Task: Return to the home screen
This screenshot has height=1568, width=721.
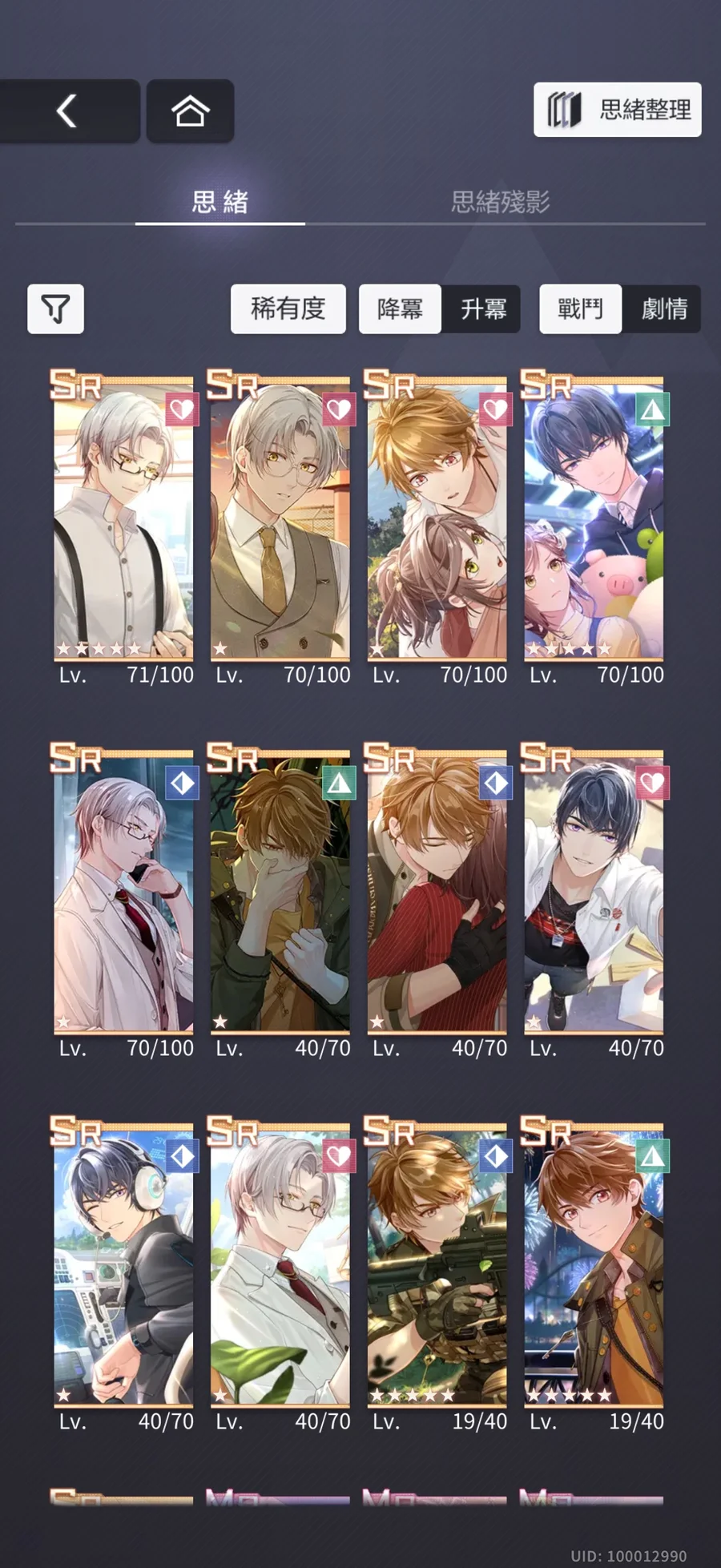Action: (x=190, y=111)
